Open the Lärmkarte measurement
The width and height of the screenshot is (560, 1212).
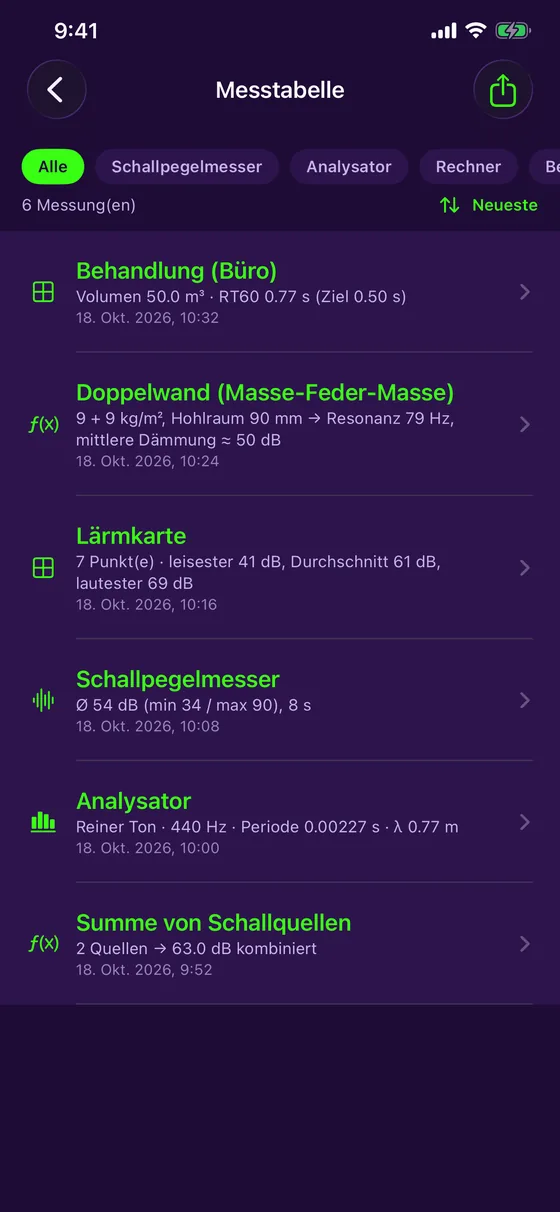[x=280, y=567]
